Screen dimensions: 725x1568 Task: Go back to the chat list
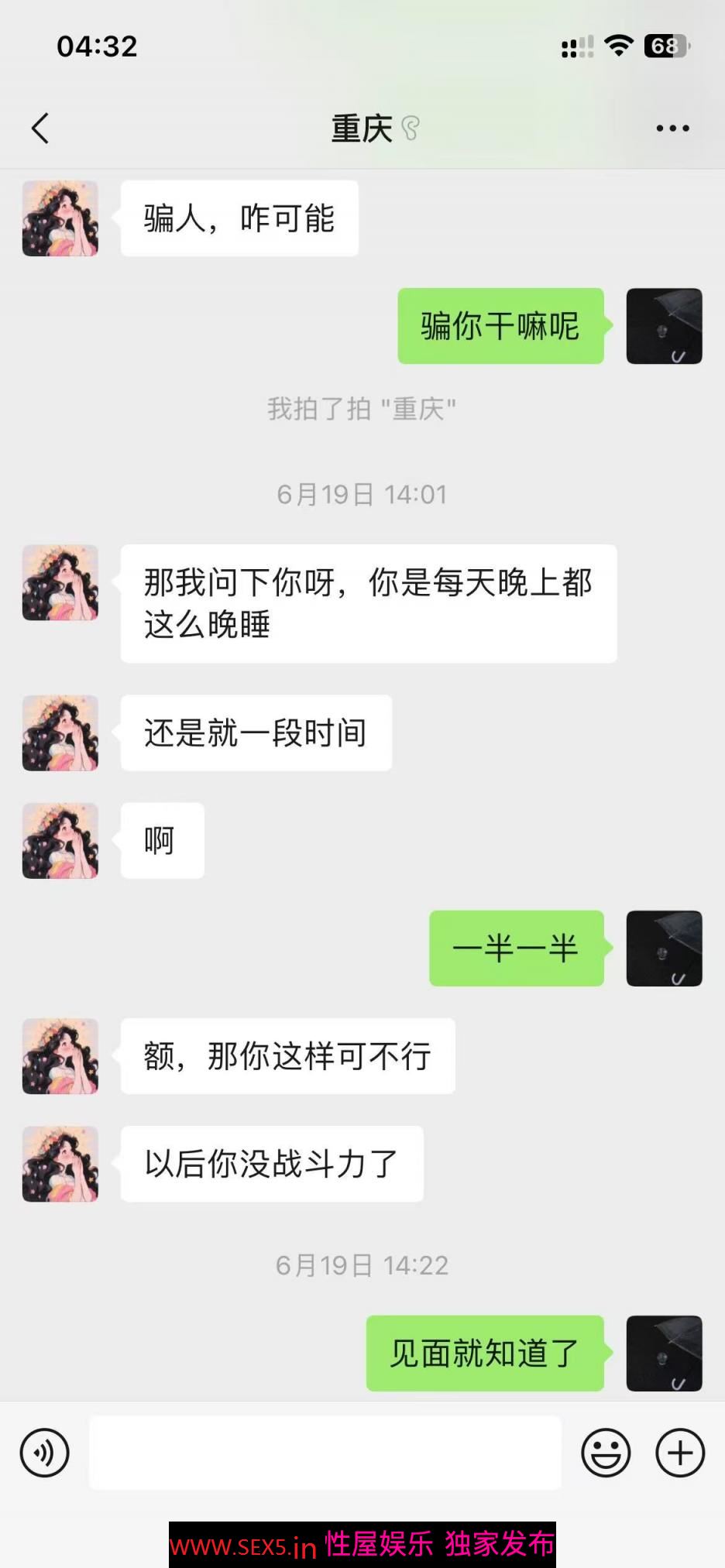pos(40,129)
